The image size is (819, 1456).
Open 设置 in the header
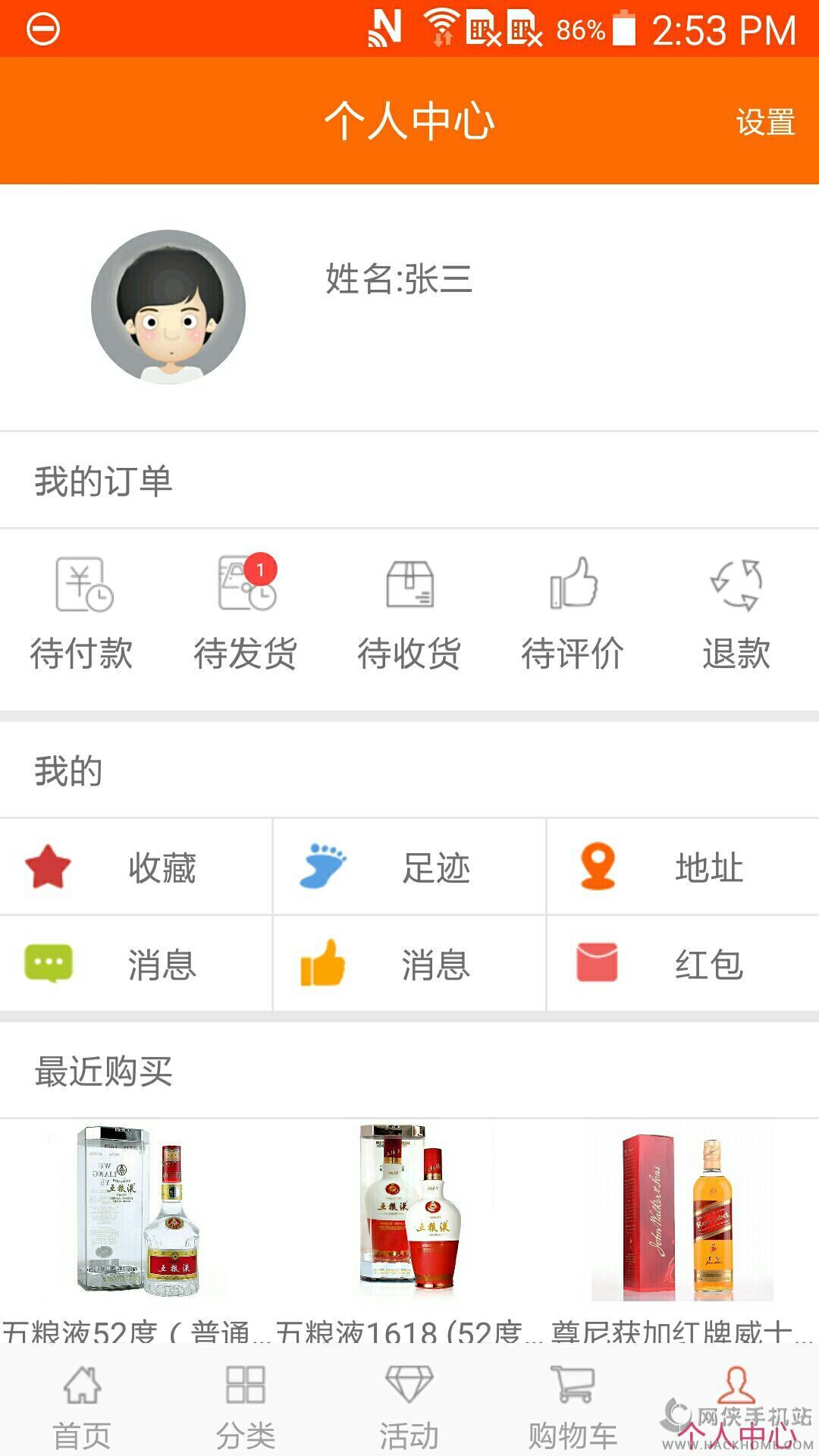coord(764,121)
